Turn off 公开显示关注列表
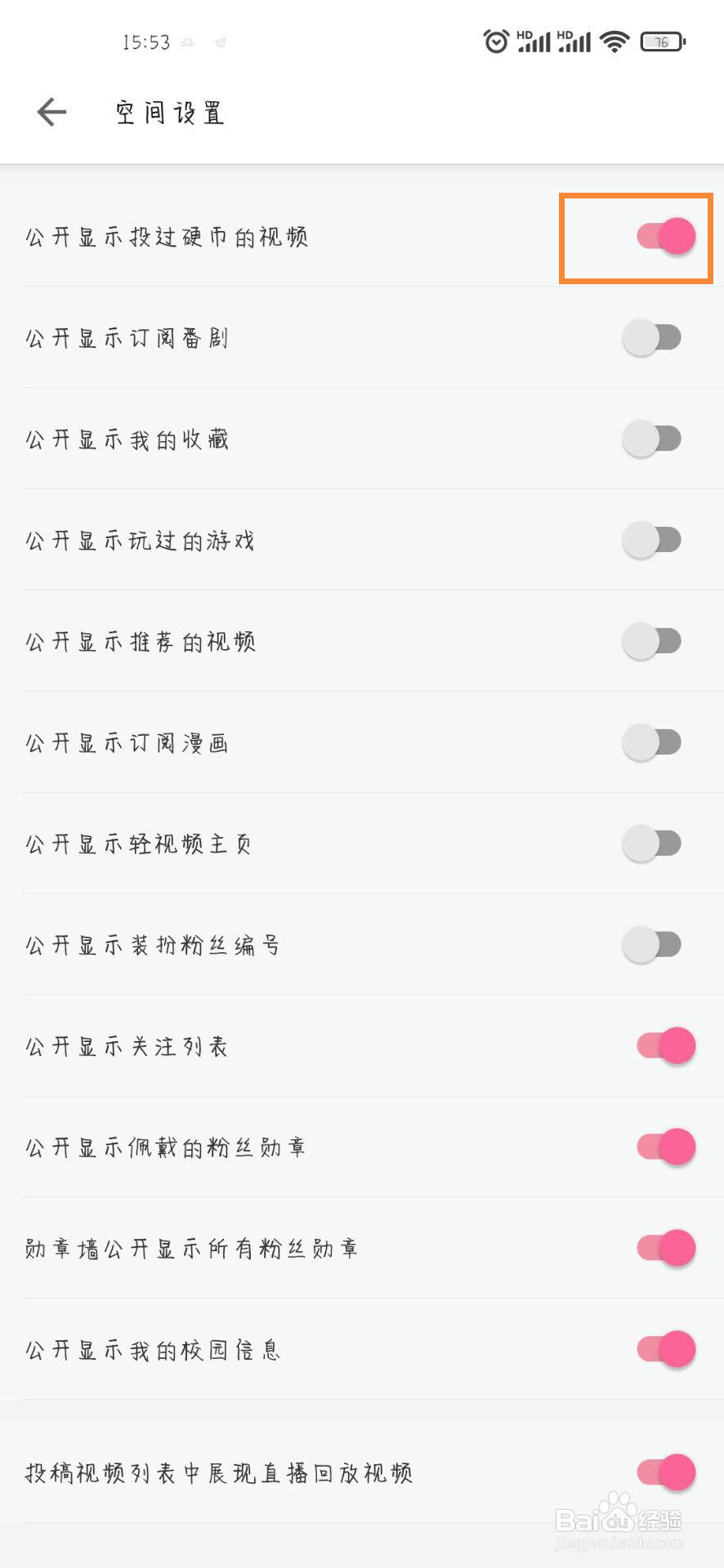 point(666,1046)
